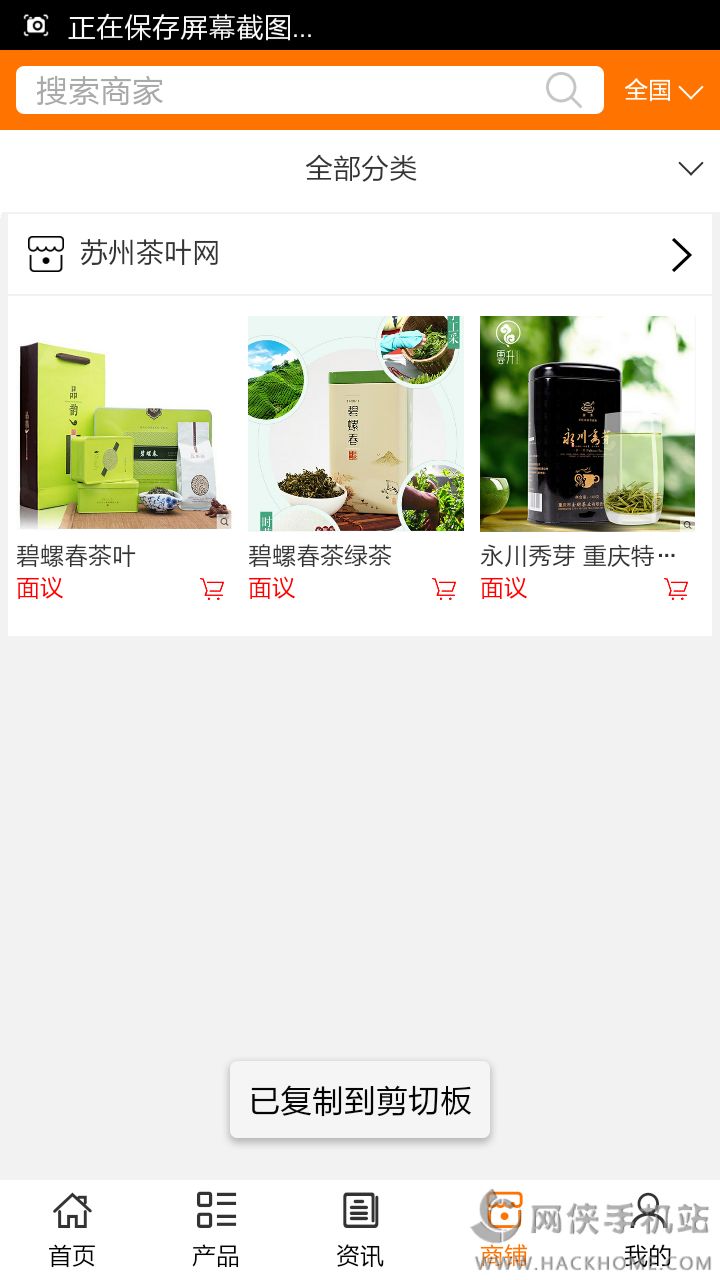
Task: Switch to the 产品 tab
Action: [x=216, y=1229]
